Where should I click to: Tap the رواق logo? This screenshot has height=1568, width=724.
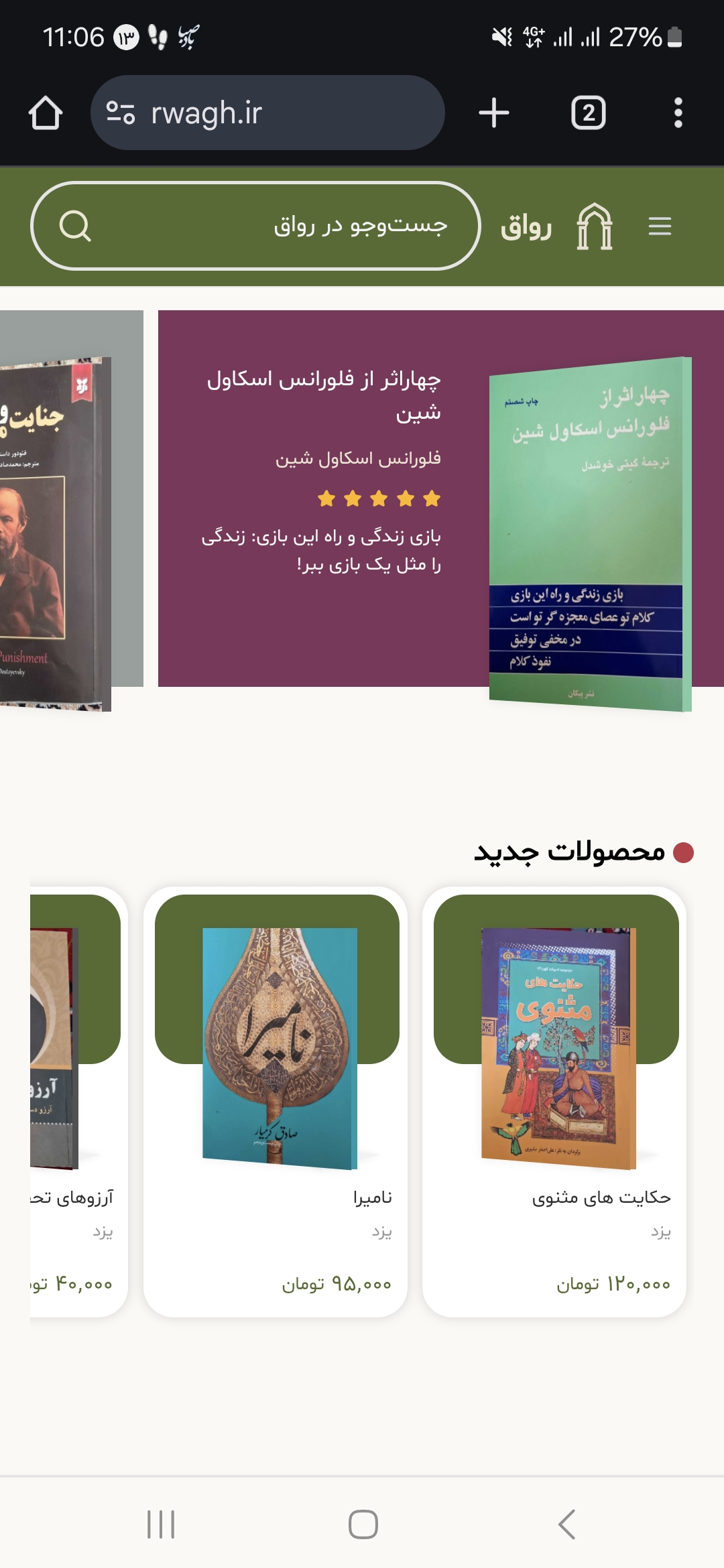click(x=556, y=226)
